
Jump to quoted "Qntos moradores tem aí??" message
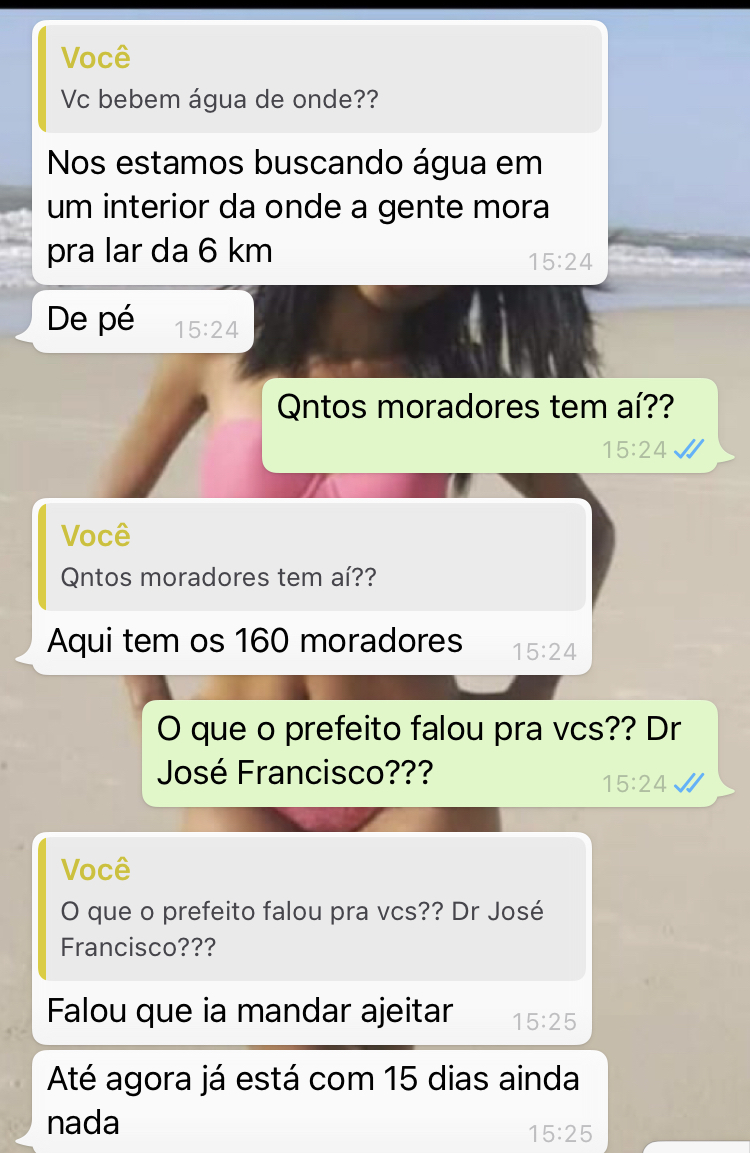[312, 558]
